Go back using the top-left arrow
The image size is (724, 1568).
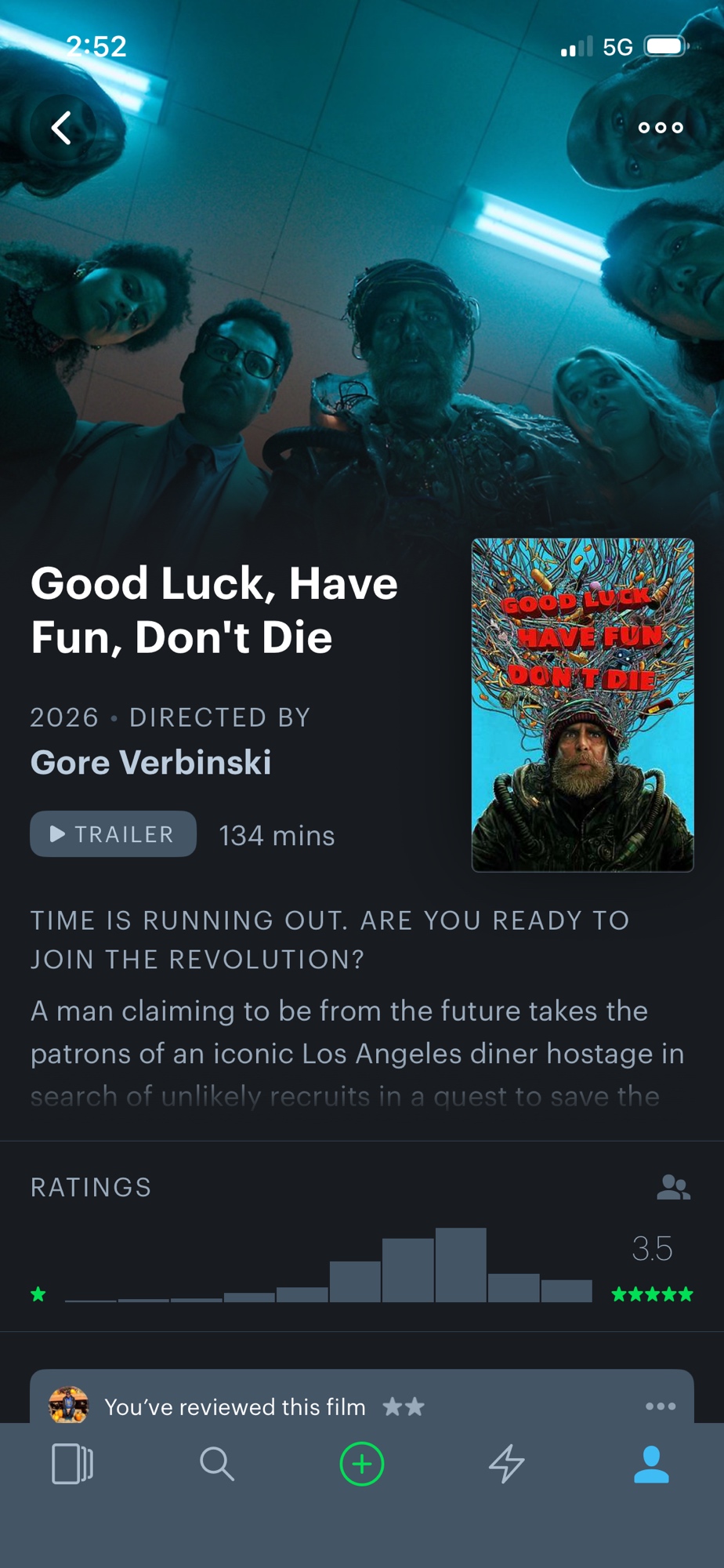(62, 127)
